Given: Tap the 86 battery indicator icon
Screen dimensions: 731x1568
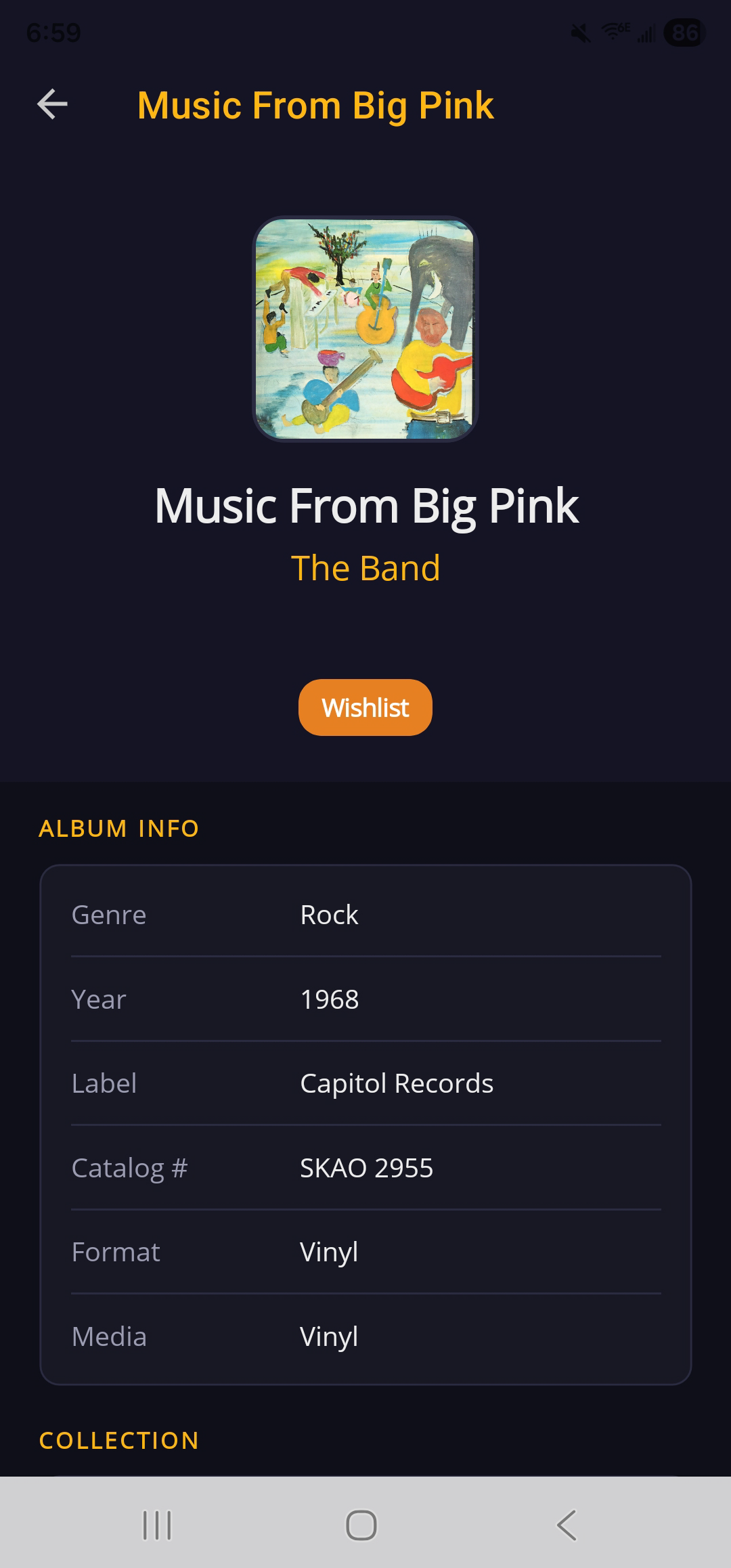Looking at the screenshot, I should (x=684, y=32).
